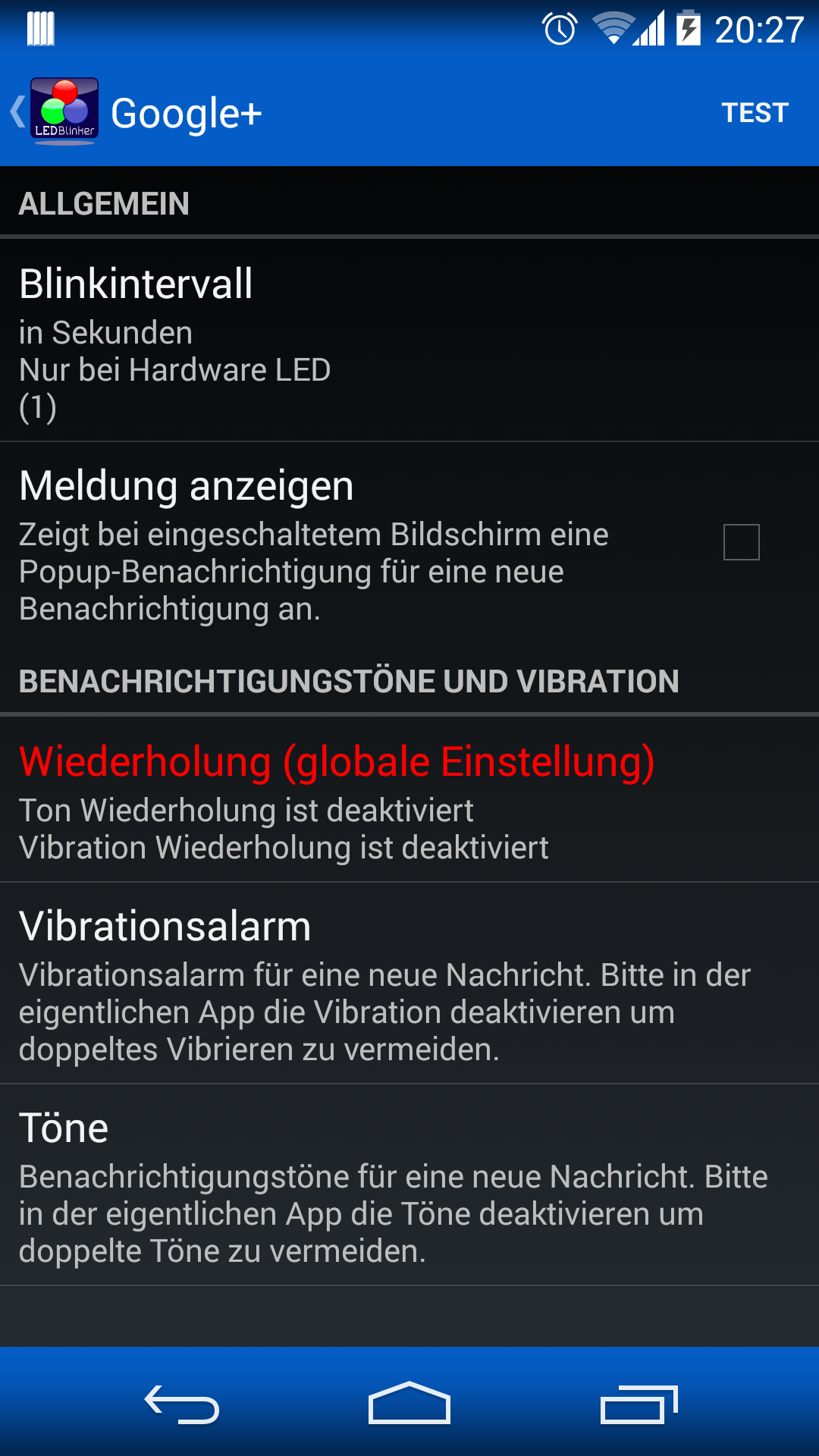Open the recent apps view
Viewport: 819px width, 1456px height.
coord(639,1404)
